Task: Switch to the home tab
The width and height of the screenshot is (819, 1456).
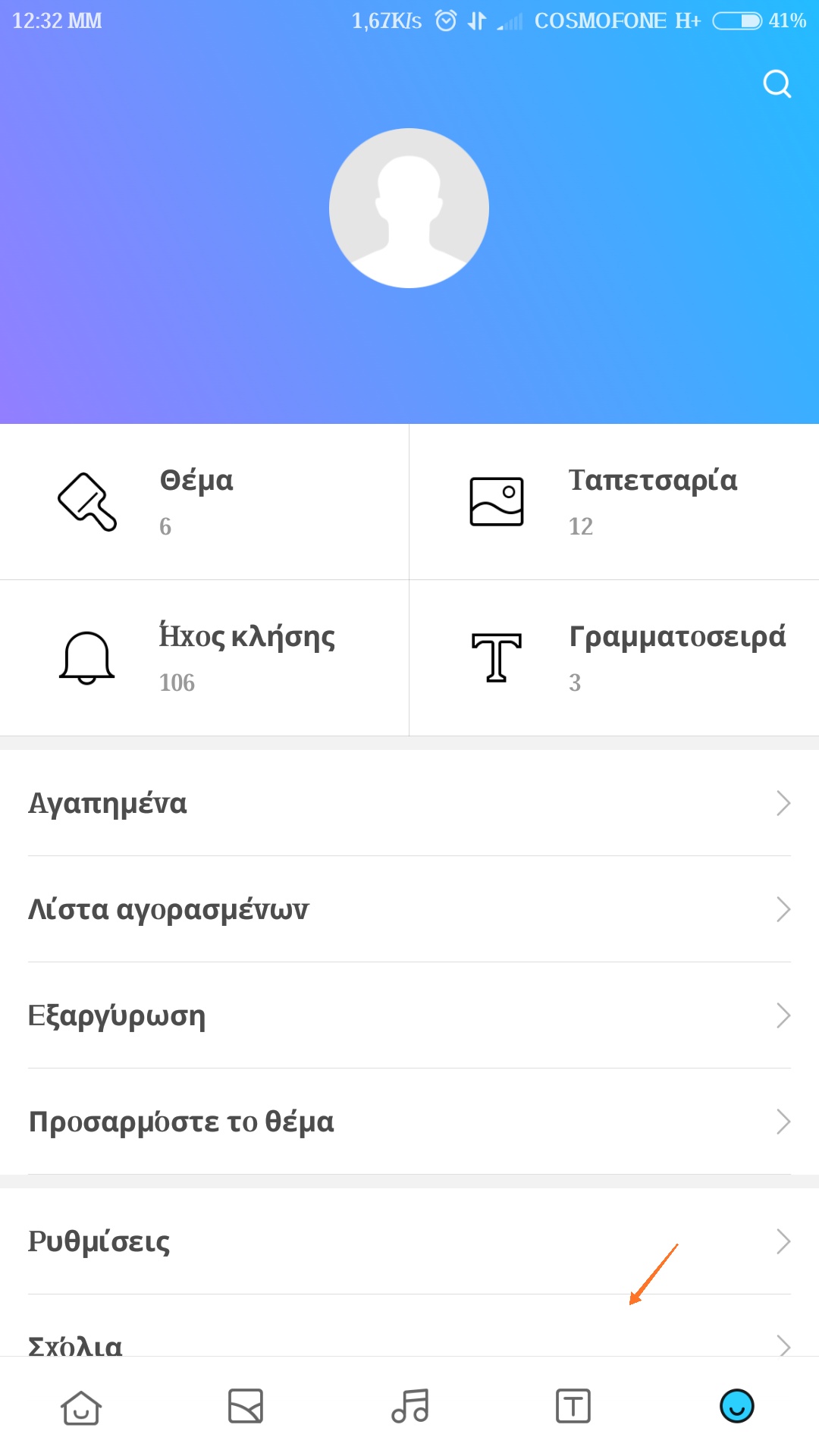Action: coord(81,1407)
